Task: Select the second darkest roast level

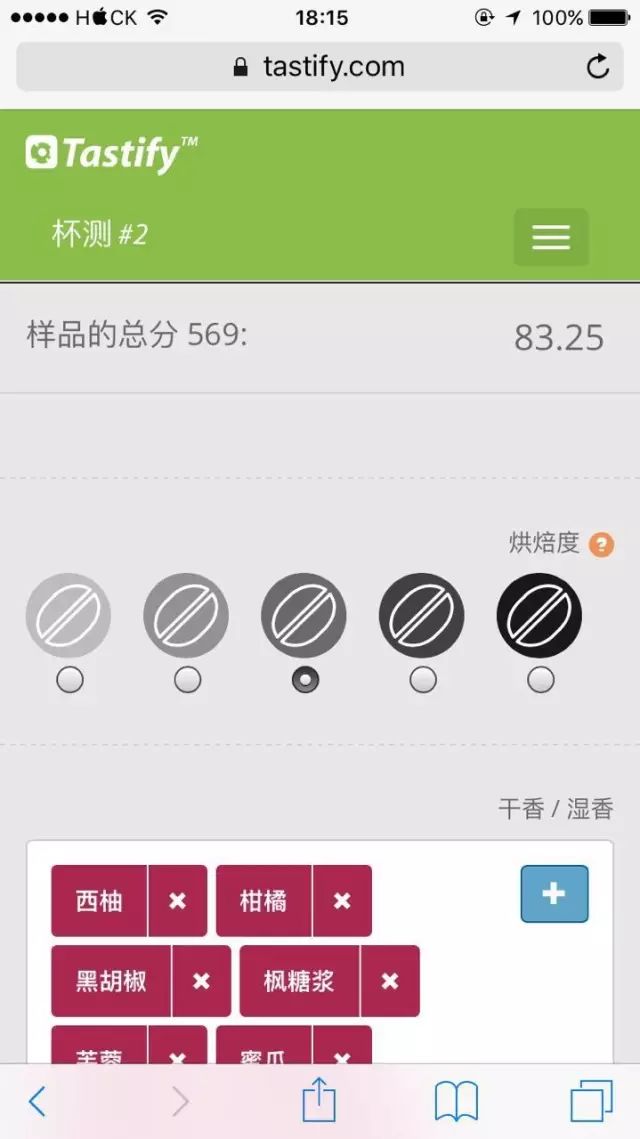Action: (x=423, y=680)
